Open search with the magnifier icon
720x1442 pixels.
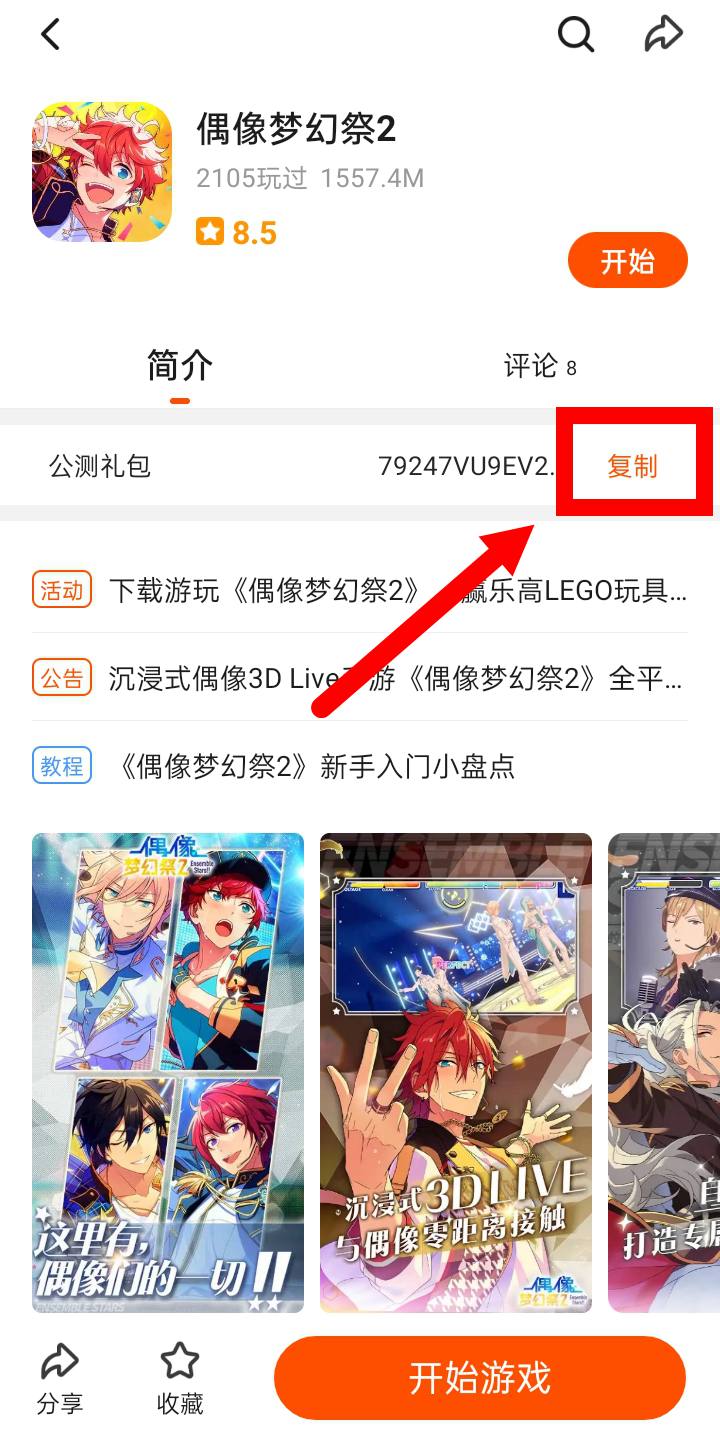point(576,35)
